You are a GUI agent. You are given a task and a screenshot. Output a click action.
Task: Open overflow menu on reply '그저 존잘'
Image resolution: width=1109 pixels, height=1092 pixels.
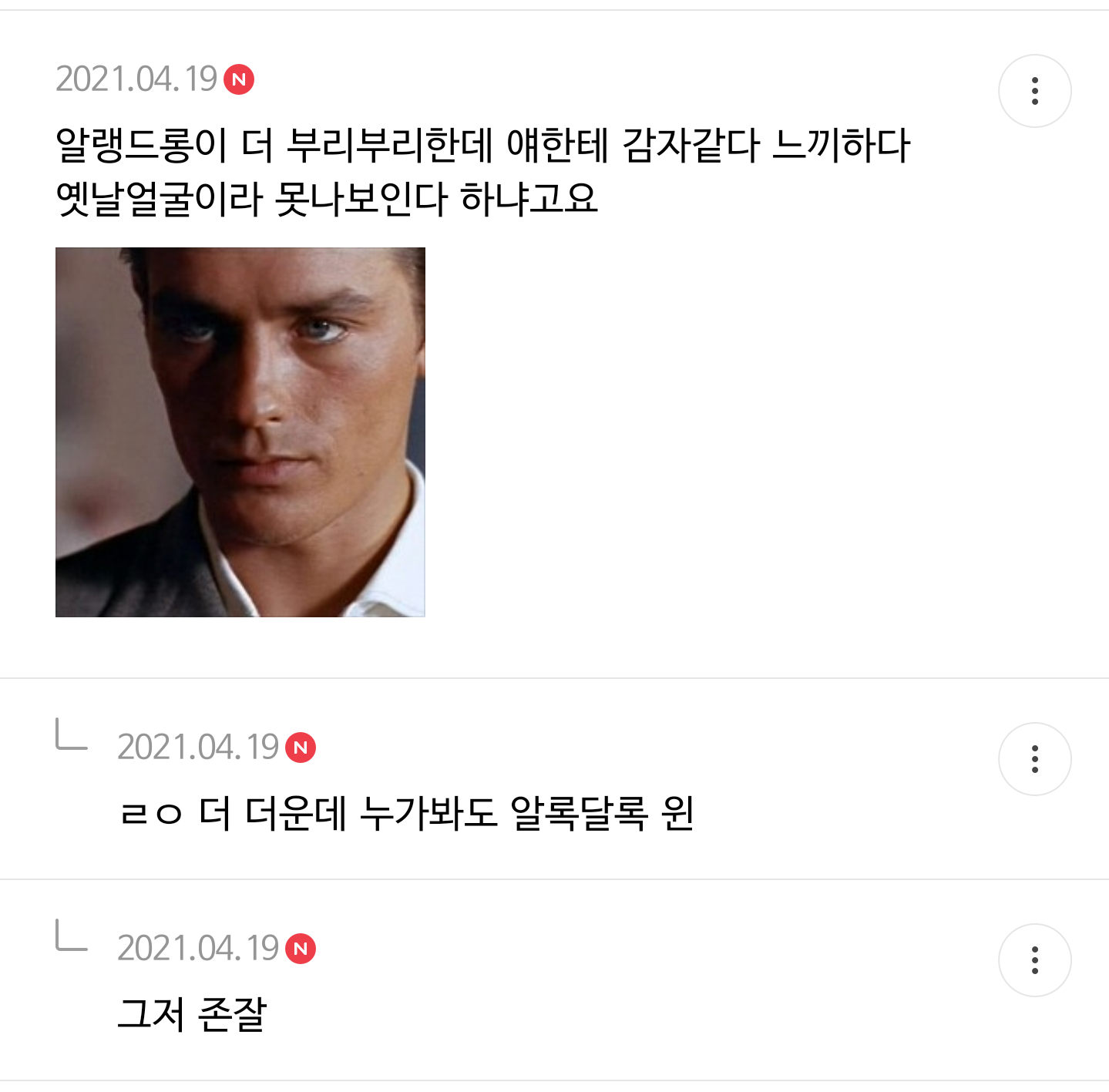pyautogui.click(x=1034, y=960)
